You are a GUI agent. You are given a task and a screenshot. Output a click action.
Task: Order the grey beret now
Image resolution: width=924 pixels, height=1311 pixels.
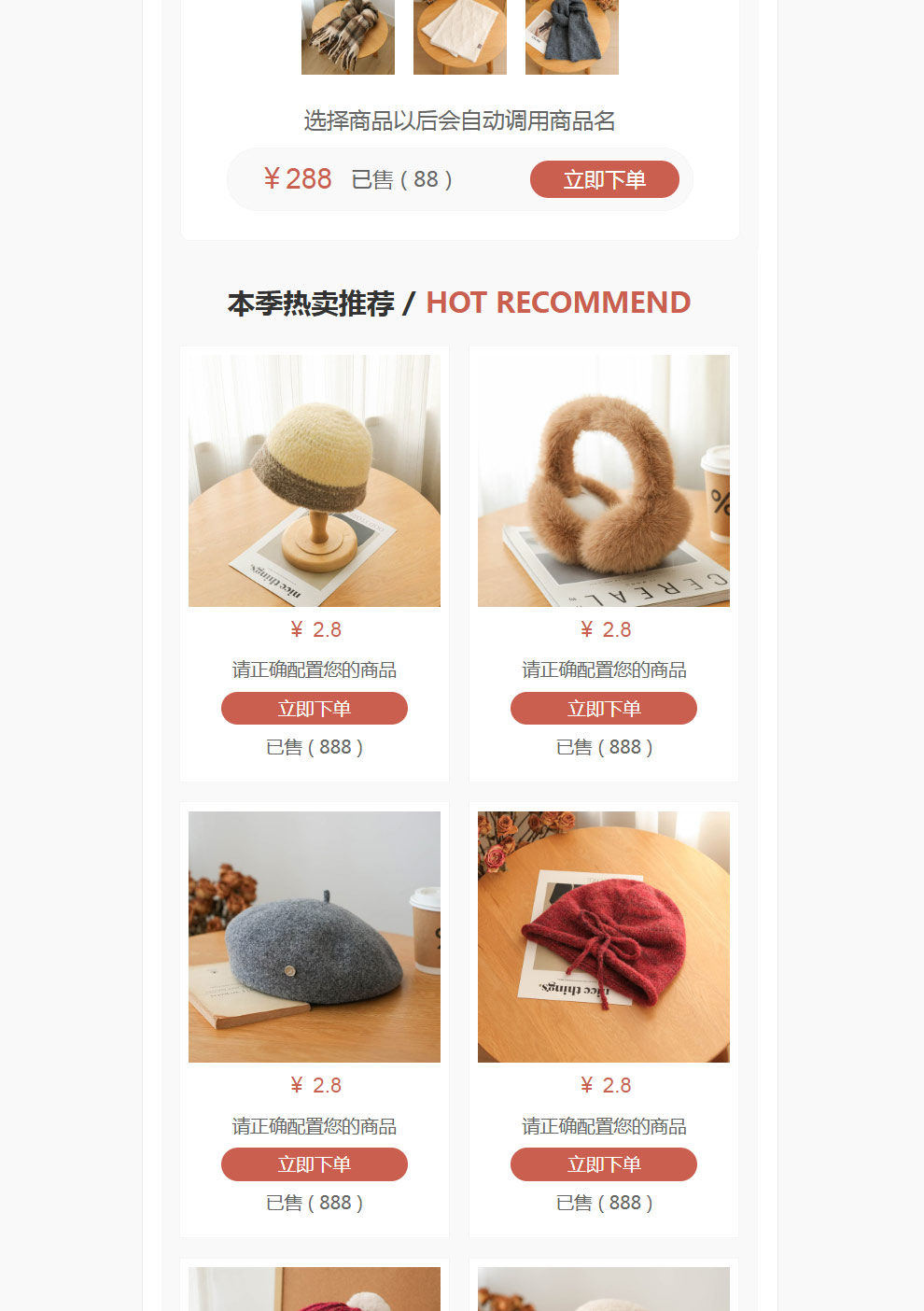click(315, 1164)
